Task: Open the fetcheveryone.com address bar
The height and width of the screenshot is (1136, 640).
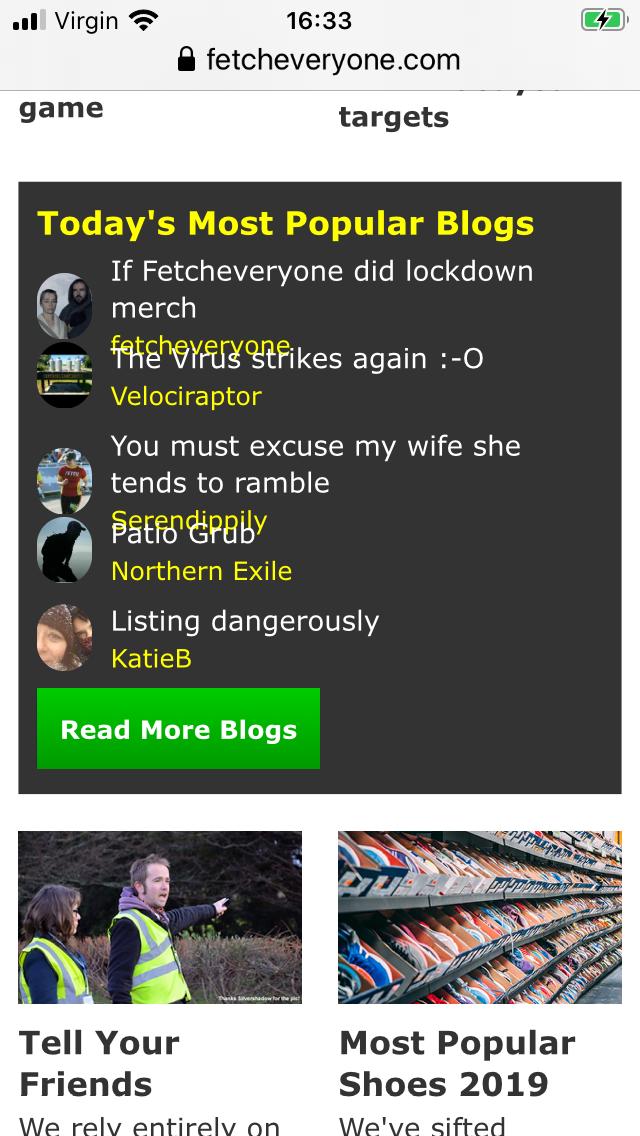Action: click(x=320, y=60)
